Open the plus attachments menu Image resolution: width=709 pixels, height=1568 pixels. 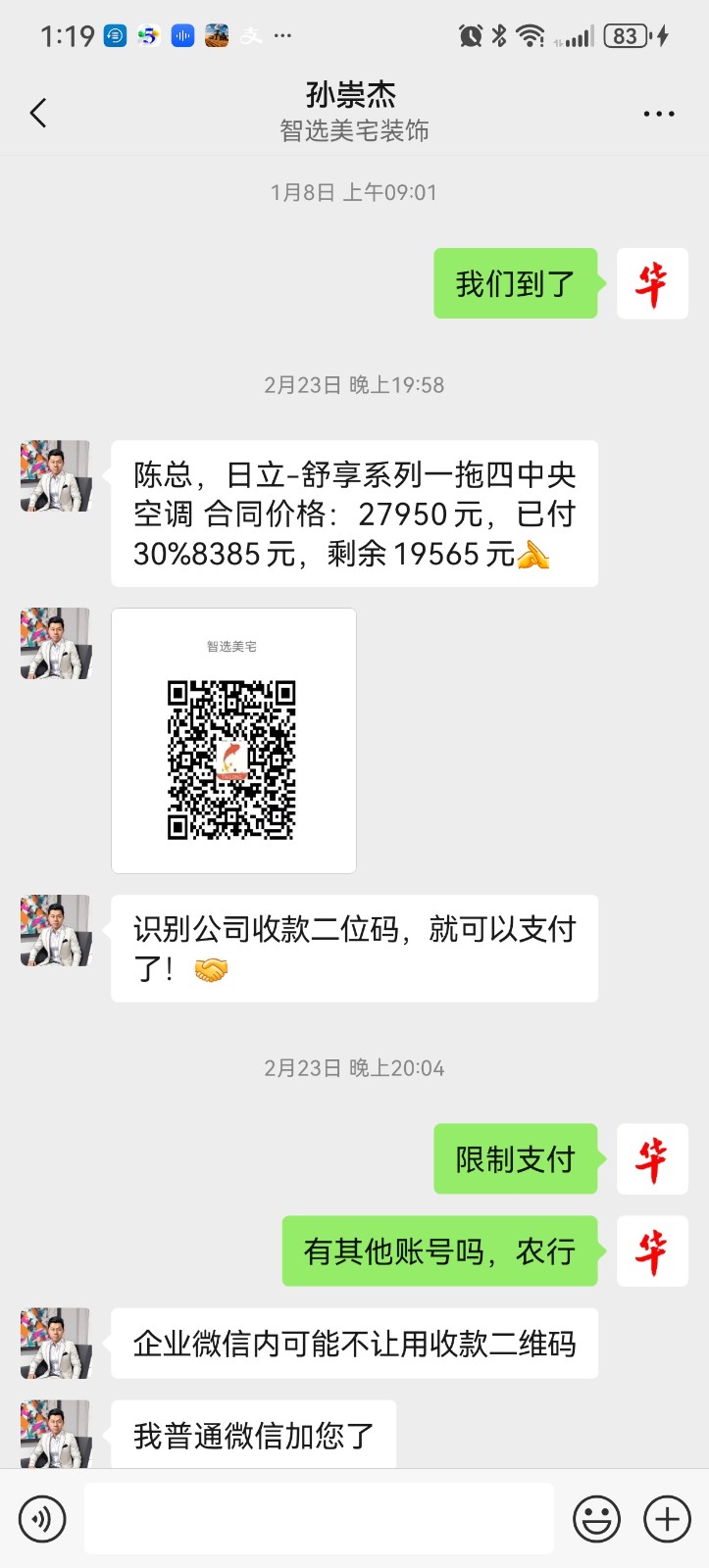click(667, 1518)
